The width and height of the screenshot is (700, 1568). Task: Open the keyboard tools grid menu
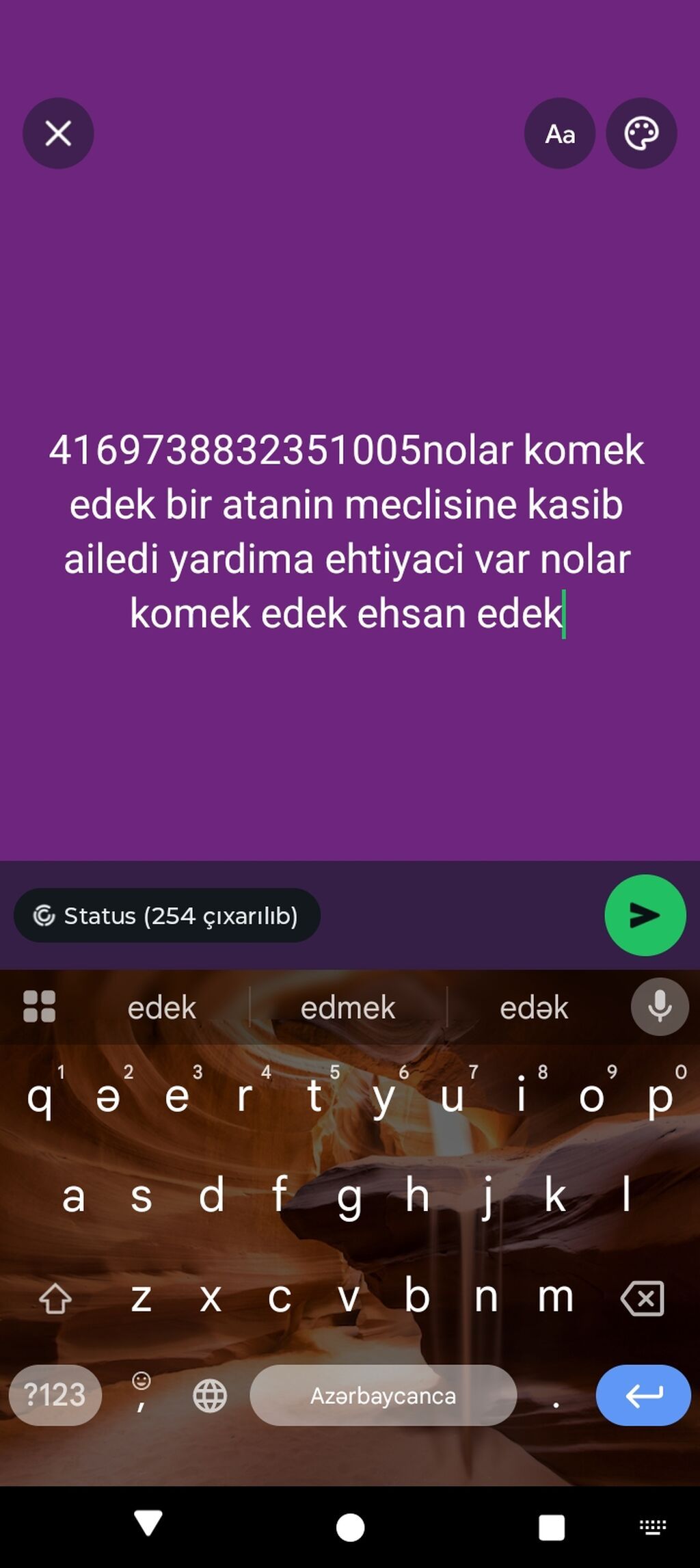click(x=40, y=1007)
